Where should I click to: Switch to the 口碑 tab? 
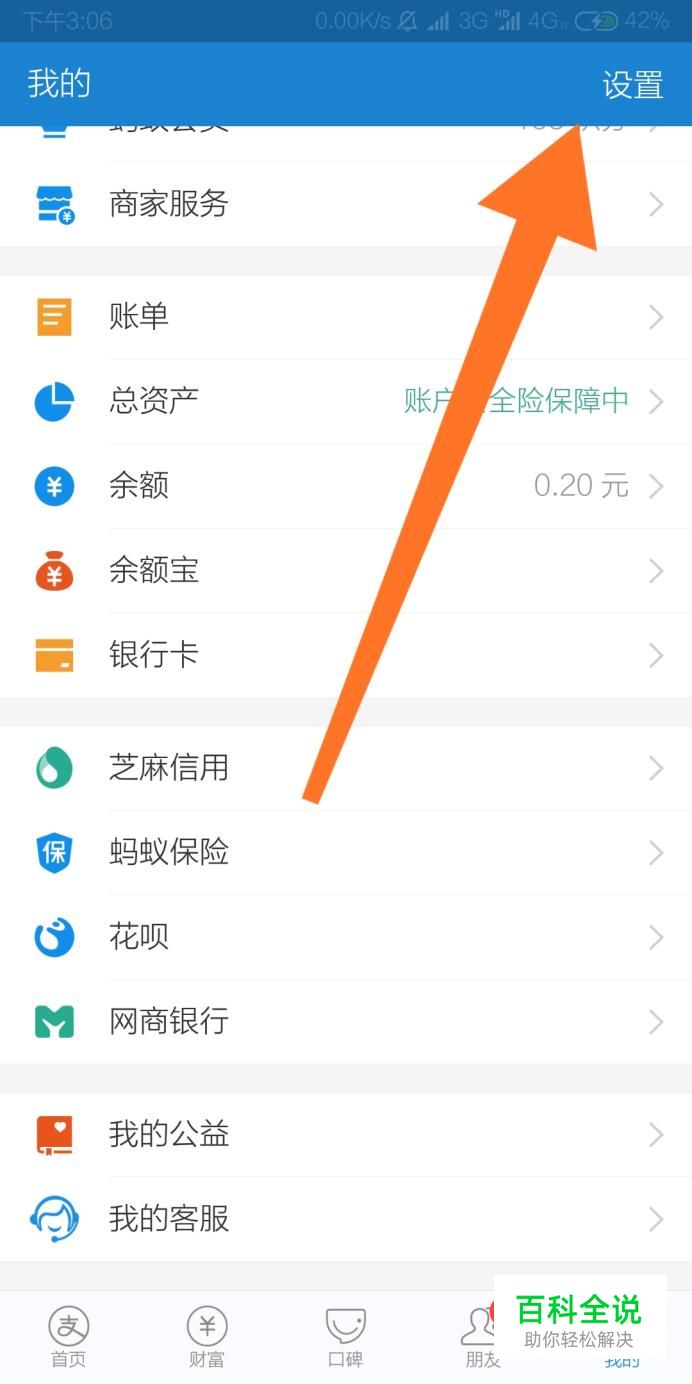tap(345, 1337)
